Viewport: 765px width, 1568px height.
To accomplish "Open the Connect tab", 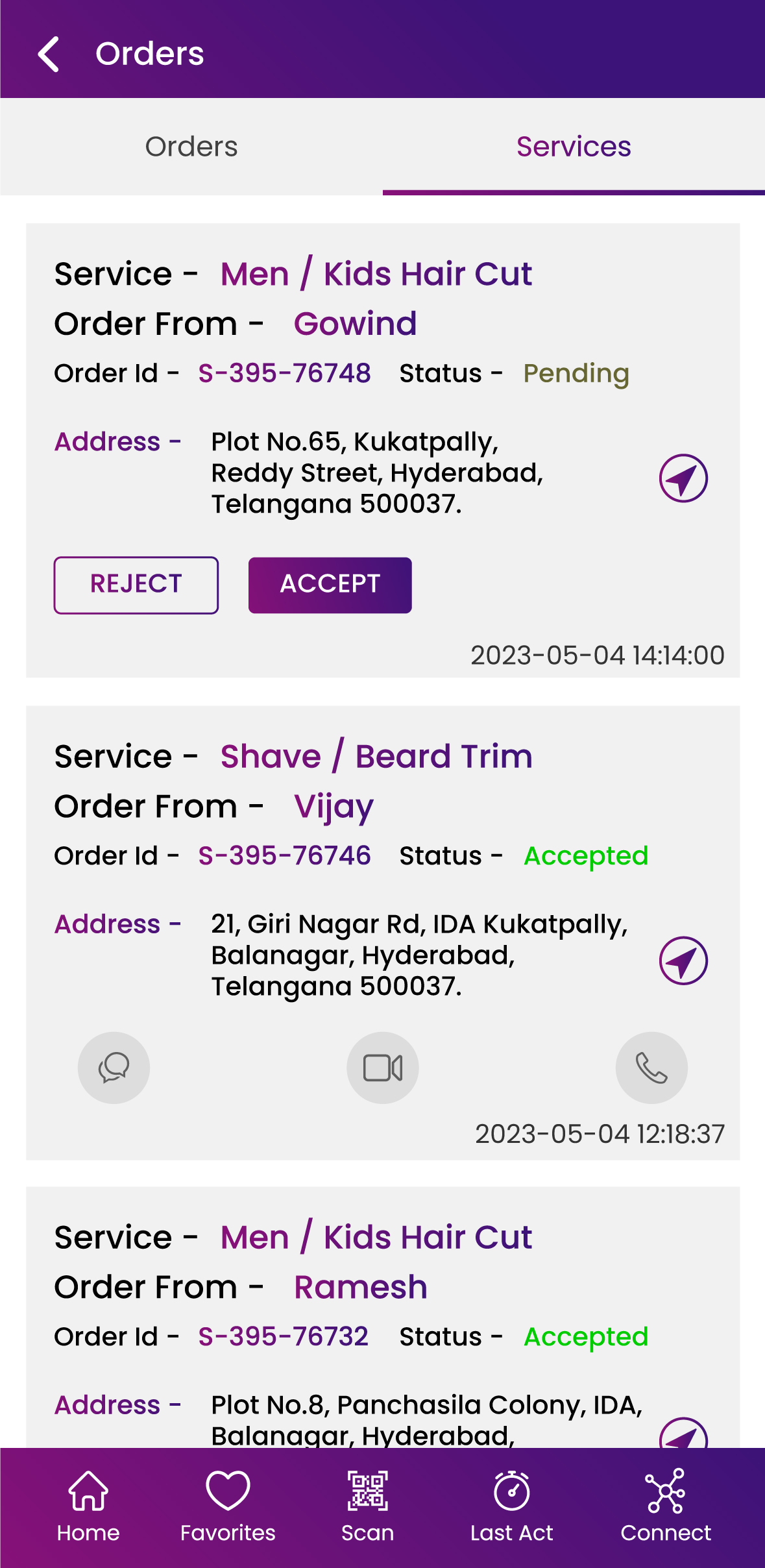I will pos(666,1507).
